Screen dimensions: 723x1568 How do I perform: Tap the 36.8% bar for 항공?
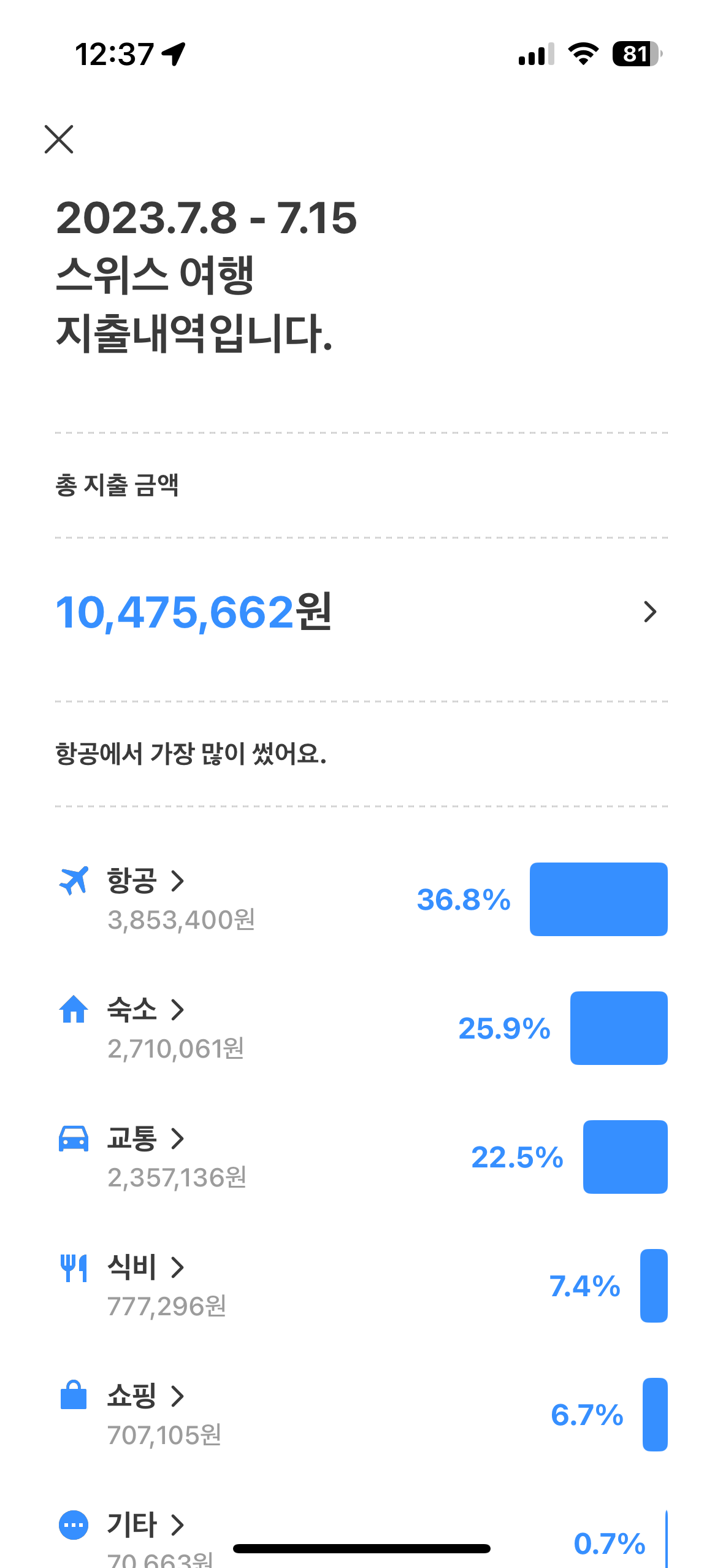[597, 899]
